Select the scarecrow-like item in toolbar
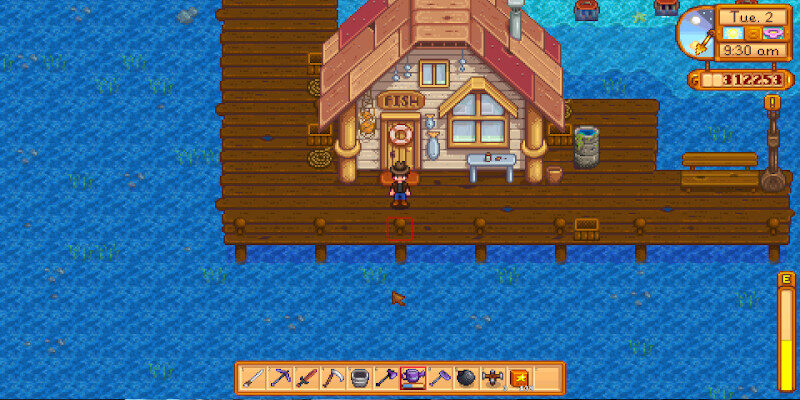The width and height of the screenshot is (800, 400). [490, 378]
